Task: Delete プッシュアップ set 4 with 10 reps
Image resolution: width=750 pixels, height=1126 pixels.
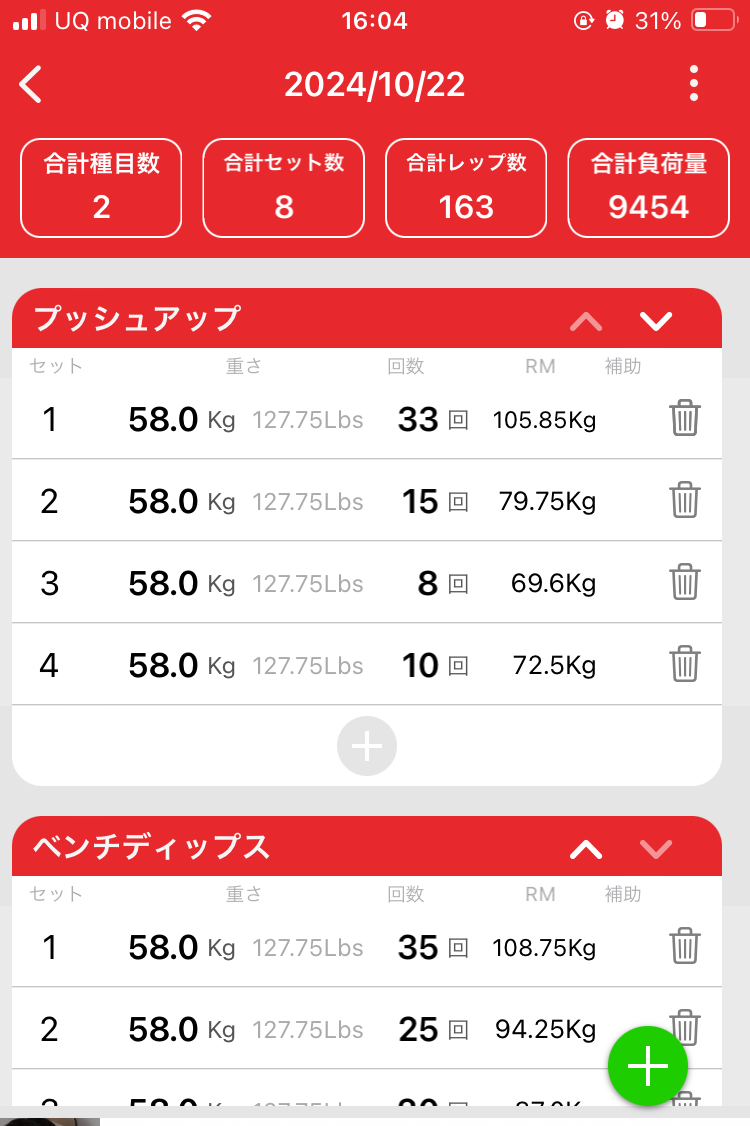Action: pyautogui.click(x=685, y=664)
